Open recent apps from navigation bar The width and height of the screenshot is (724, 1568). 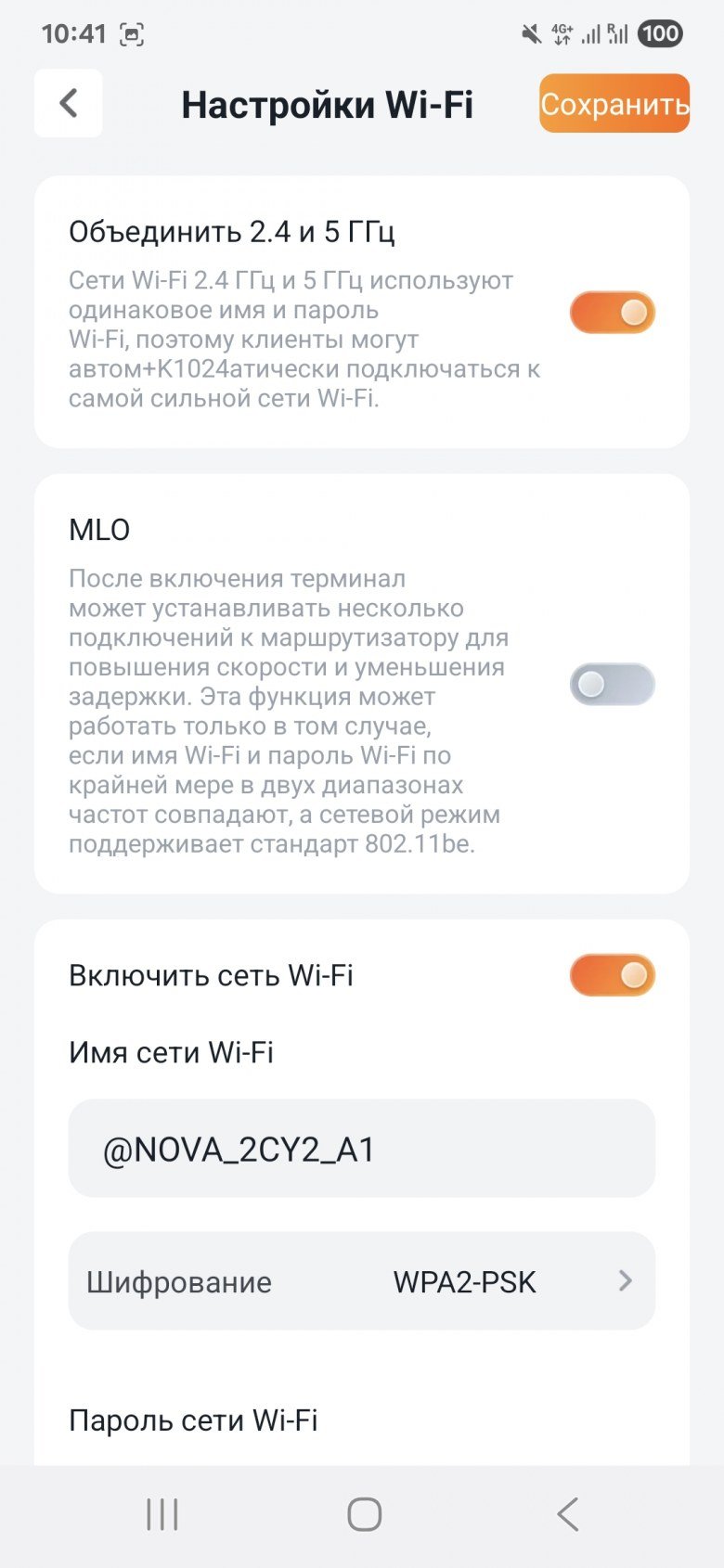pyautogui.click(x=162, y=1514)
